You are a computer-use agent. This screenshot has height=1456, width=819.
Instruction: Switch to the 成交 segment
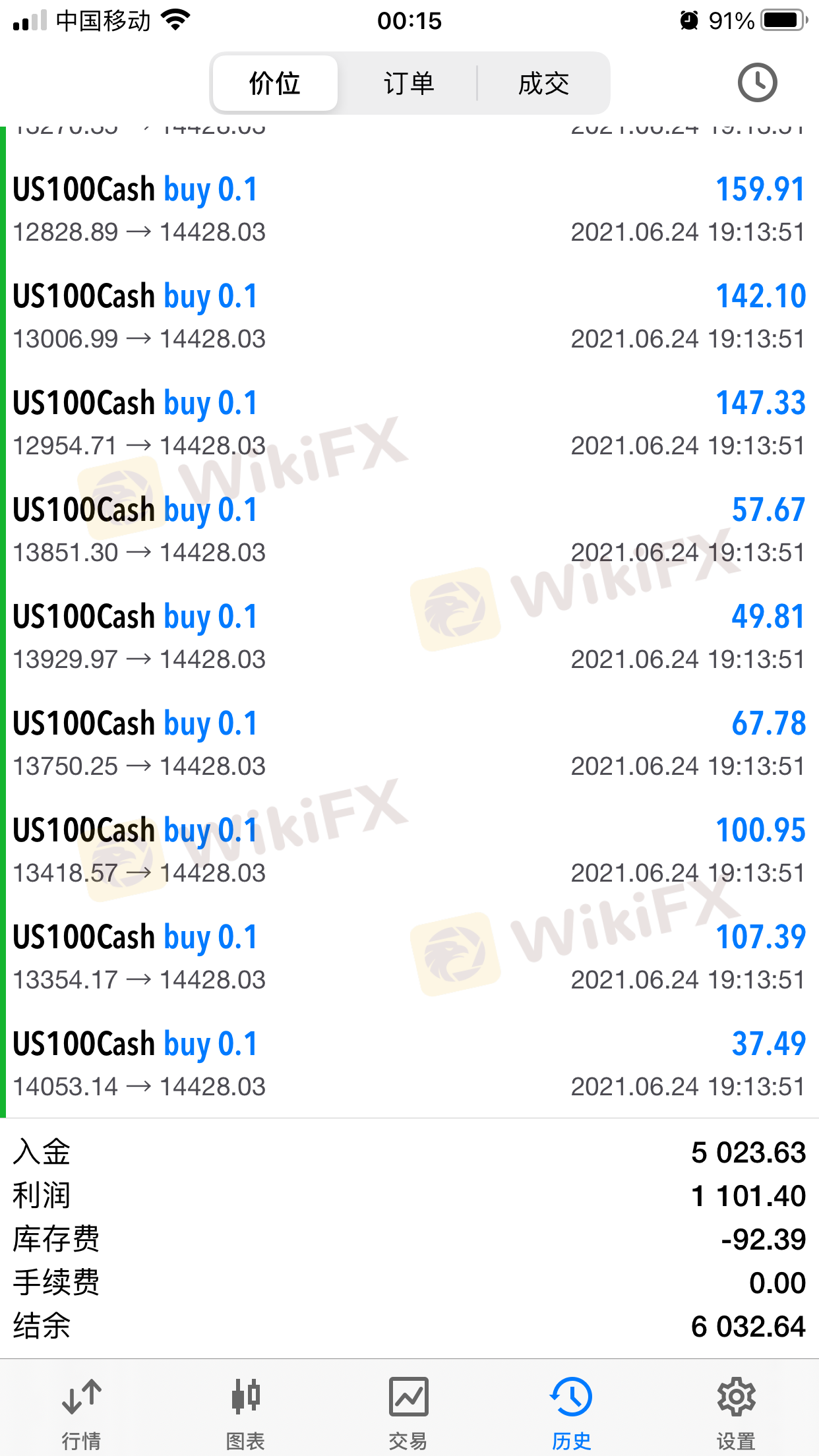(x=543, y=84)
